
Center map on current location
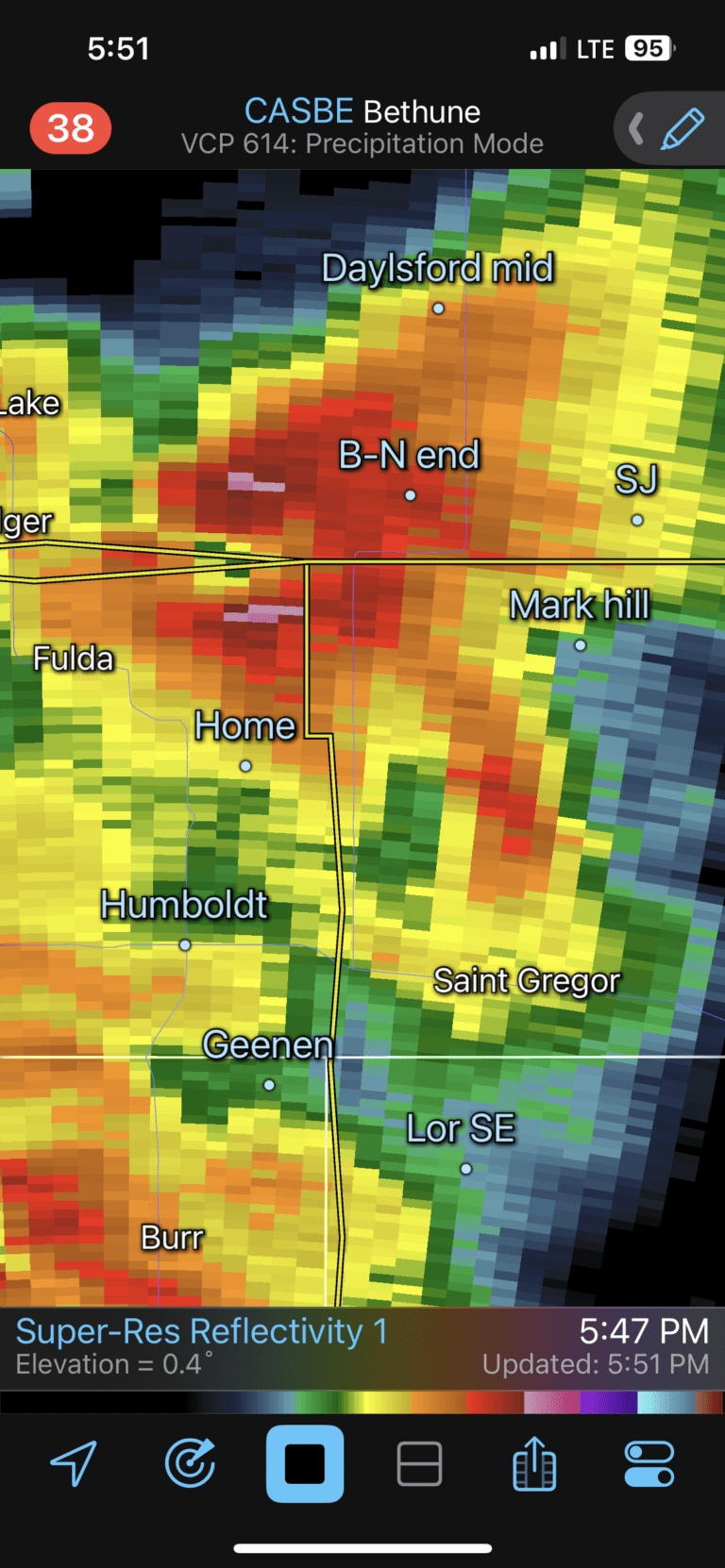point(74,1463)
